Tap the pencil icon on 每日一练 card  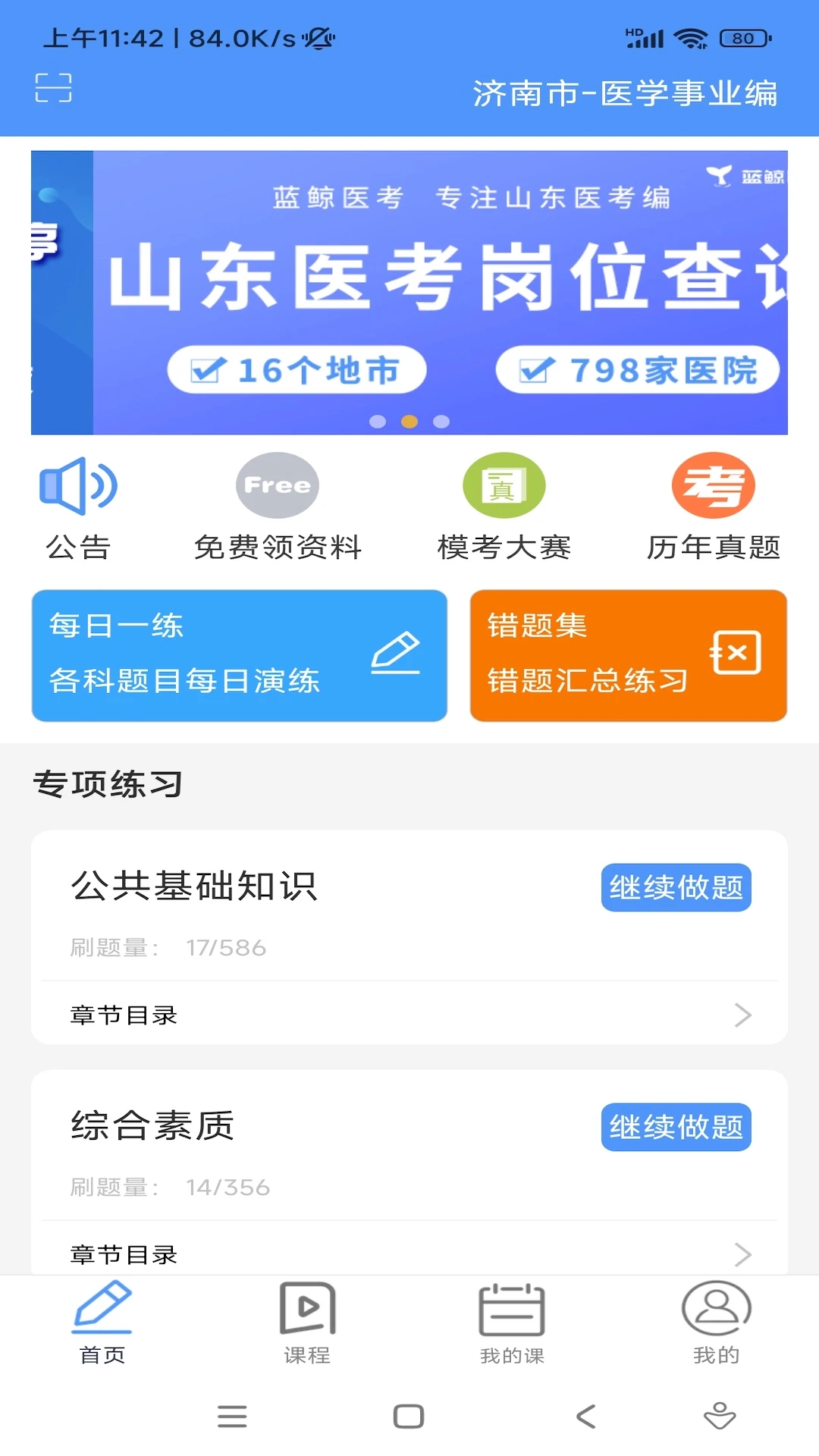click(x=398, y=653)
